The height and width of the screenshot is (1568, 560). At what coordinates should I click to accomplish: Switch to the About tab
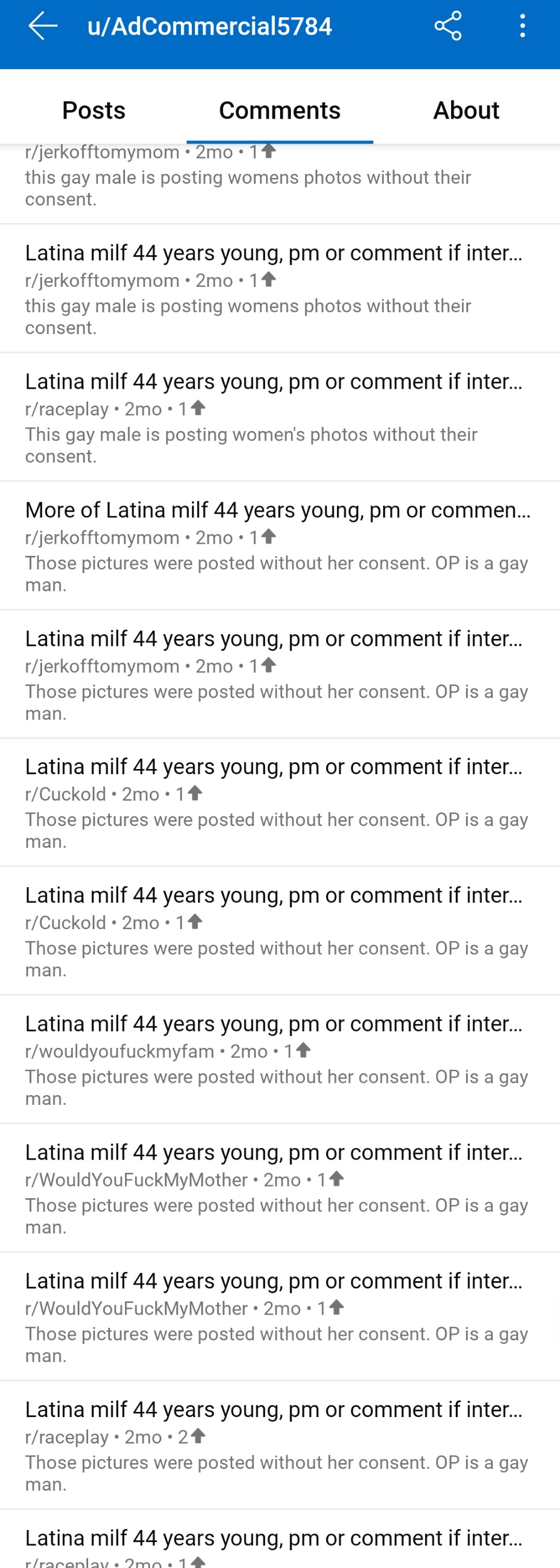tap(466, 110)
